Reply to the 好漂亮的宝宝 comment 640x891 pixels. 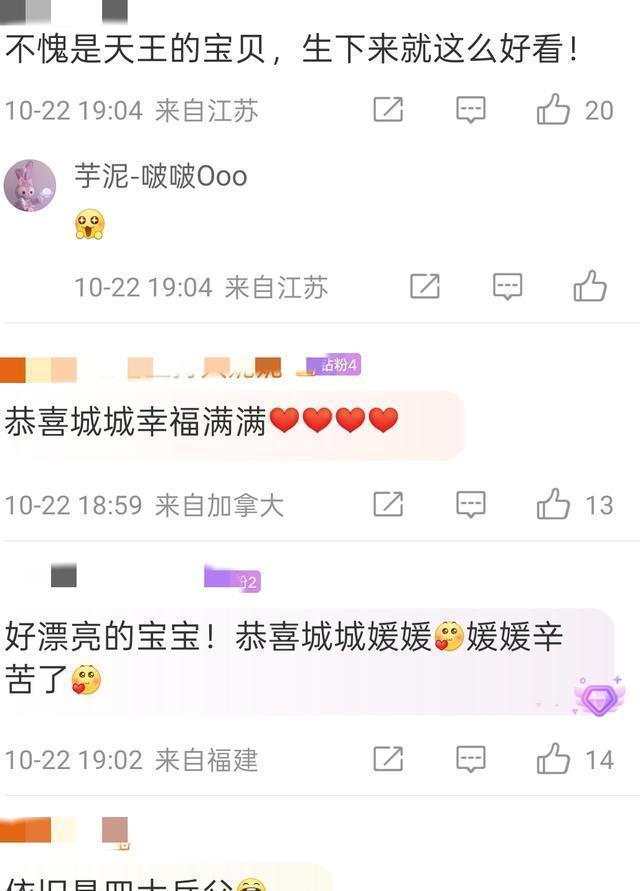click(x=471, y=759)
